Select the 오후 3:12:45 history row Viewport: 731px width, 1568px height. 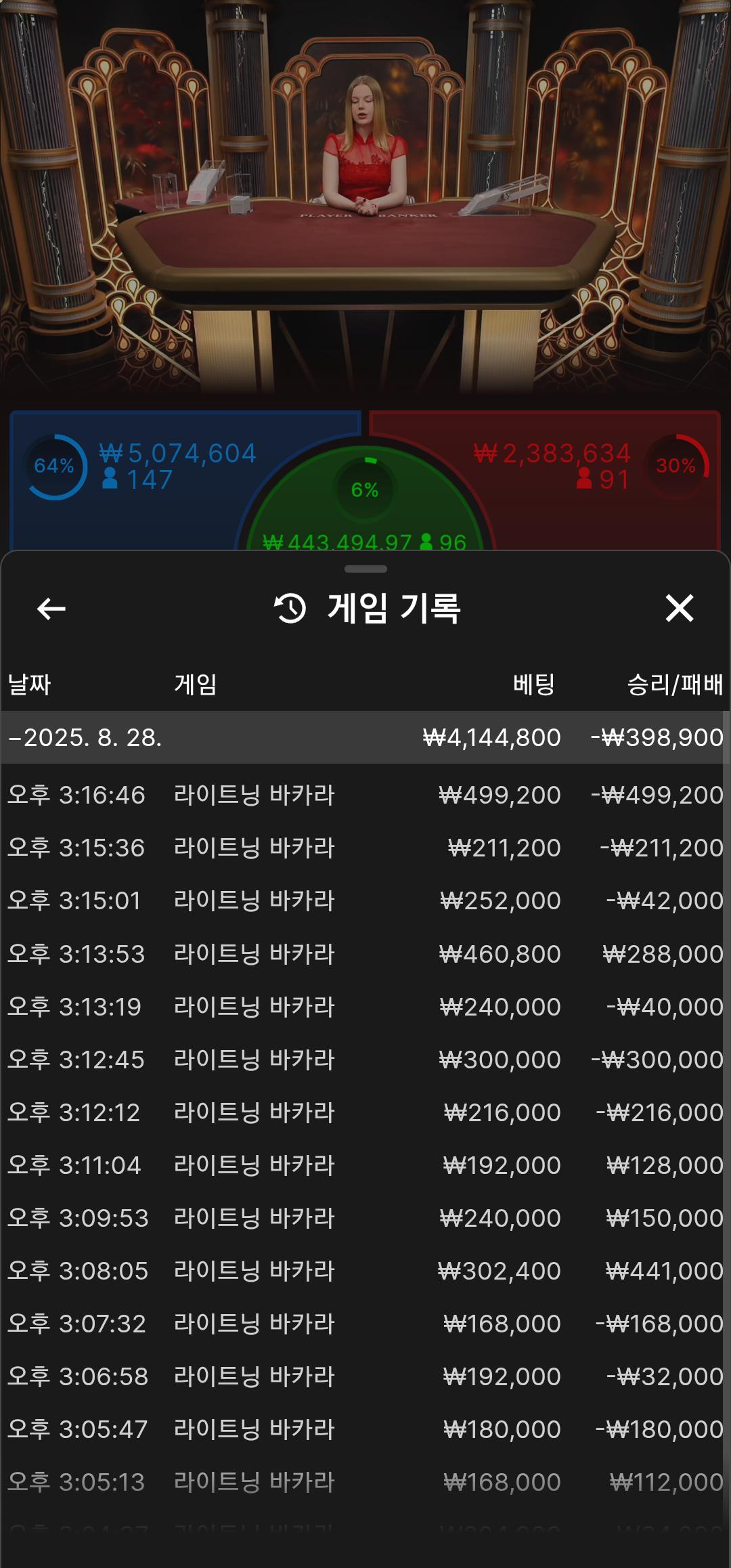click(365, 1060)
